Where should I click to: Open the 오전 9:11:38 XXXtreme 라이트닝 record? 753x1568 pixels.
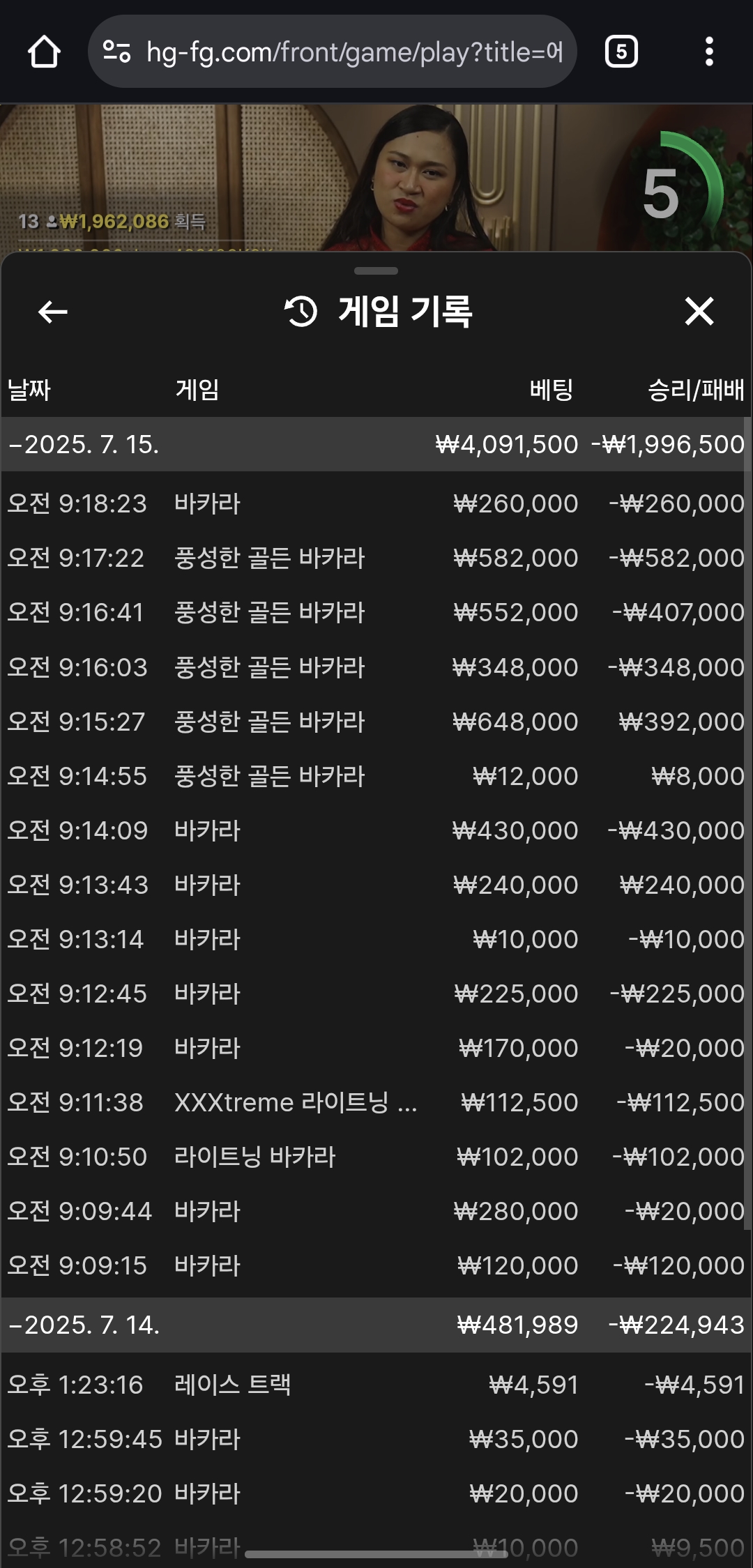point(376,1102)
